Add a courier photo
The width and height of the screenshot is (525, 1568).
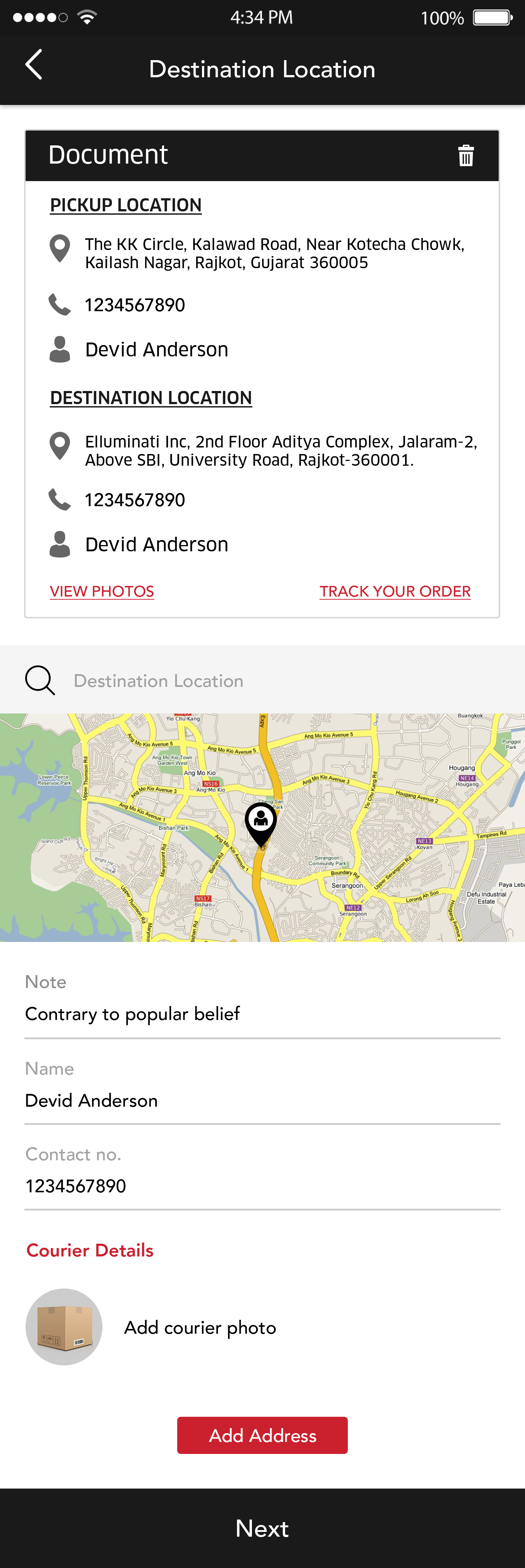click(64, 1327)
